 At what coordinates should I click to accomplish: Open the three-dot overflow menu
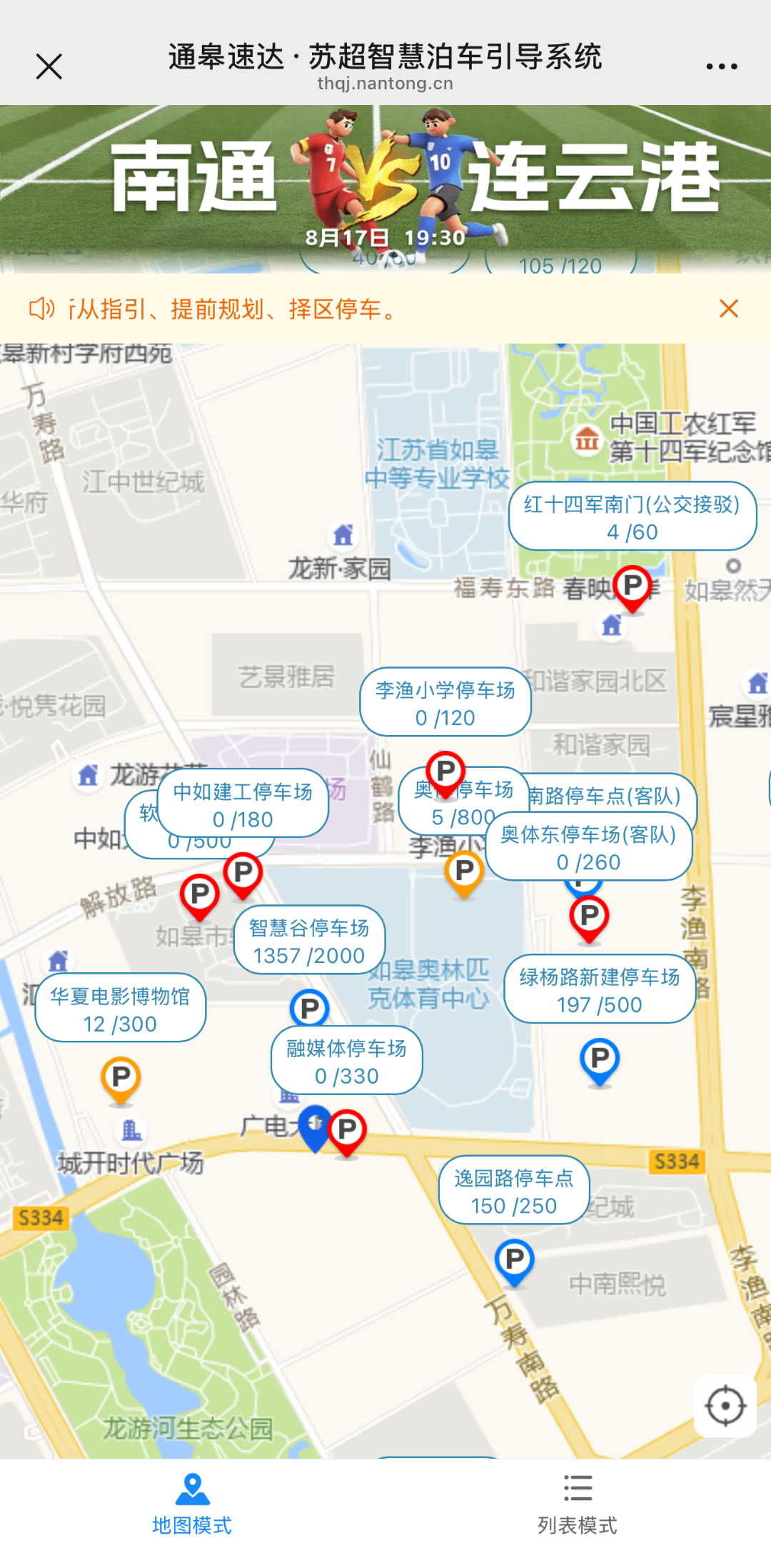coord(721,66)
